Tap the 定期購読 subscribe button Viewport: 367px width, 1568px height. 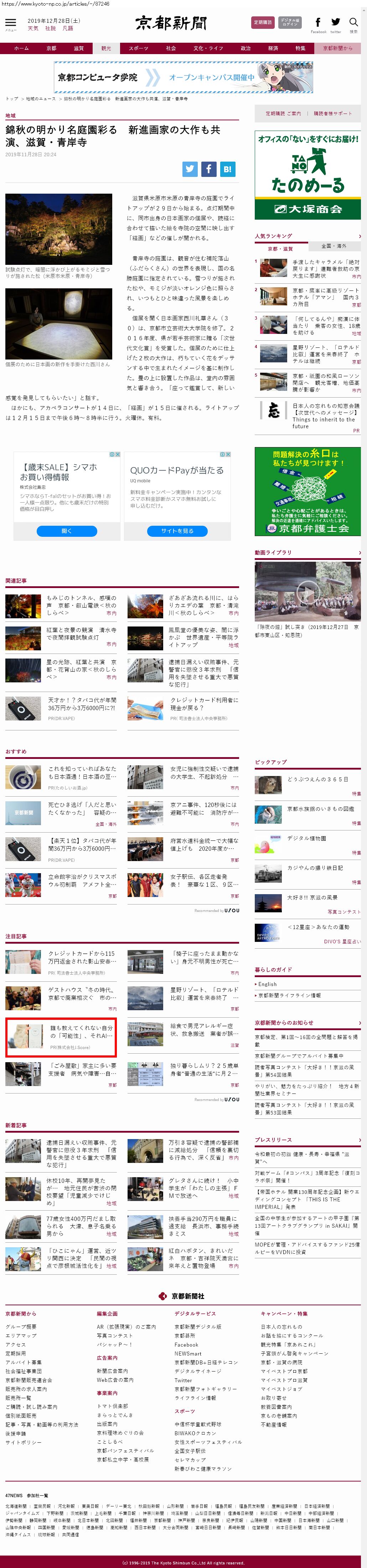[x=263, y=22]
